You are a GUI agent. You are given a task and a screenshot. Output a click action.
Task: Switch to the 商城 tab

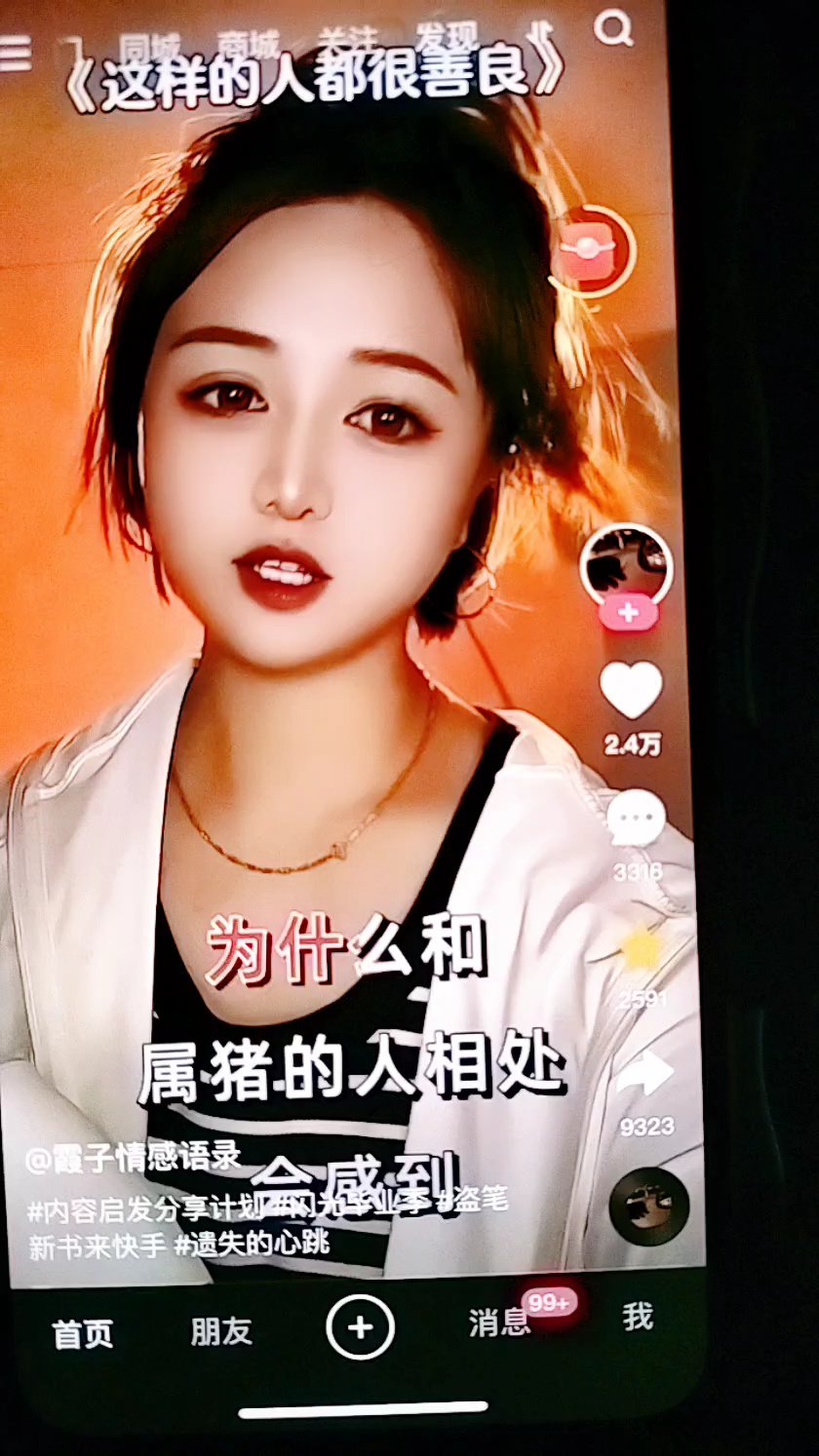249,43
